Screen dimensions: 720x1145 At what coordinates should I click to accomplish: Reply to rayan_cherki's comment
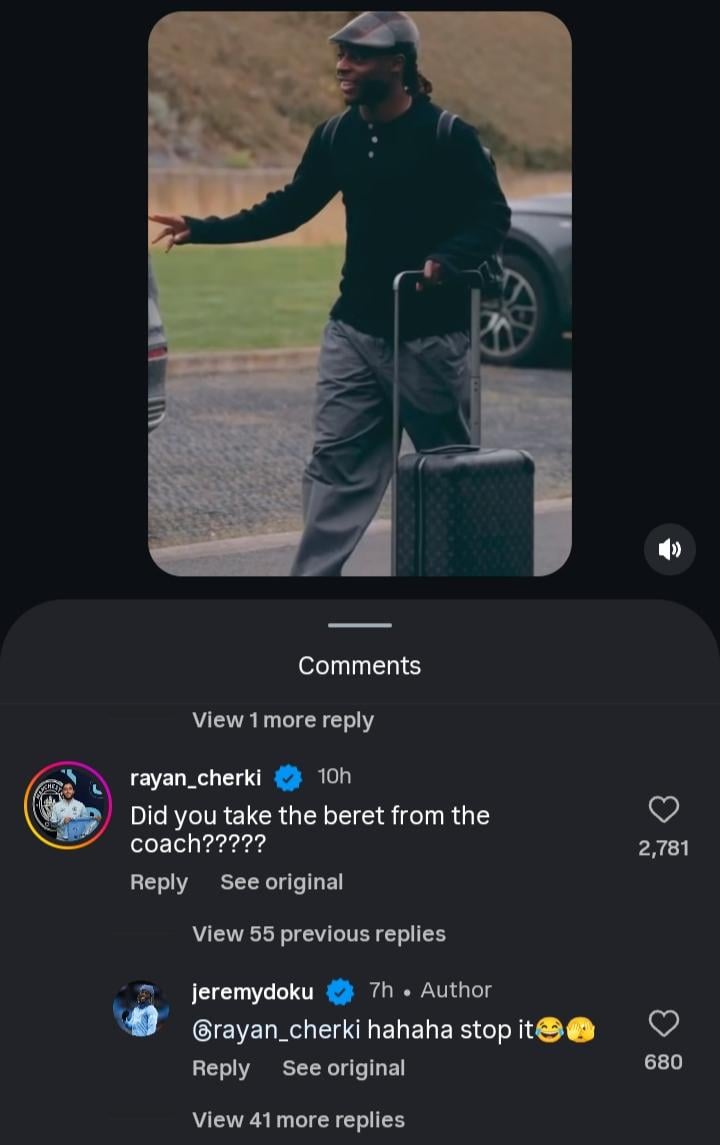159,882
